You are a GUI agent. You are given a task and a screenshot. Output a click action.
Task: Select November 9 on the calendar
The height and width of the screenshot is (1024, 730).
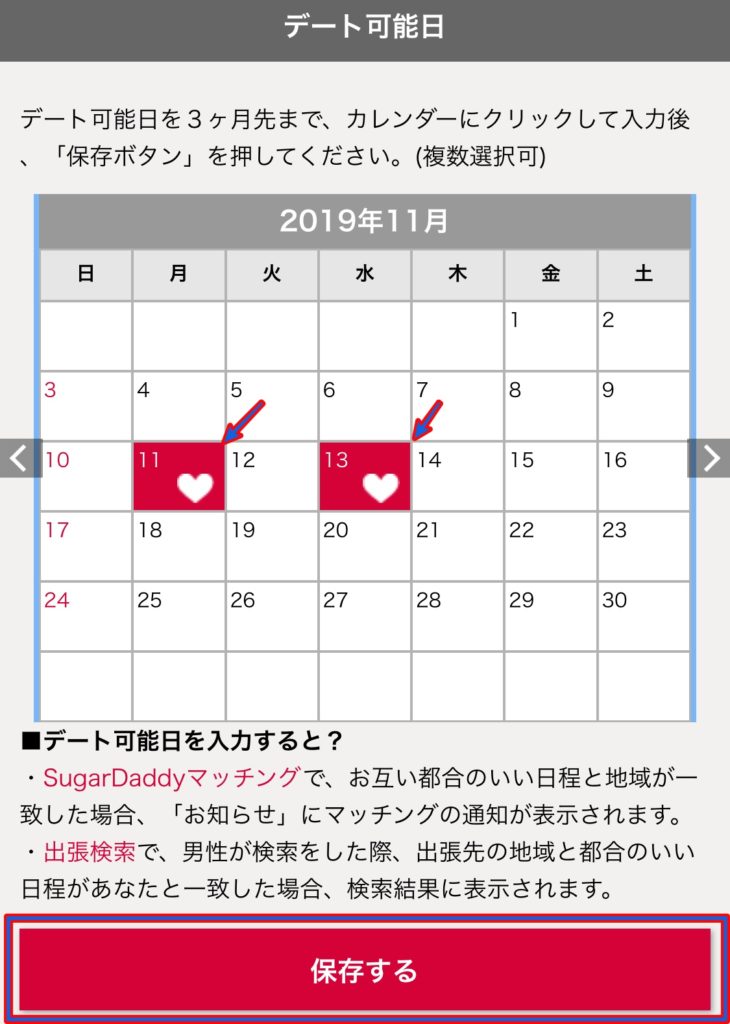(x=643, y=406)
